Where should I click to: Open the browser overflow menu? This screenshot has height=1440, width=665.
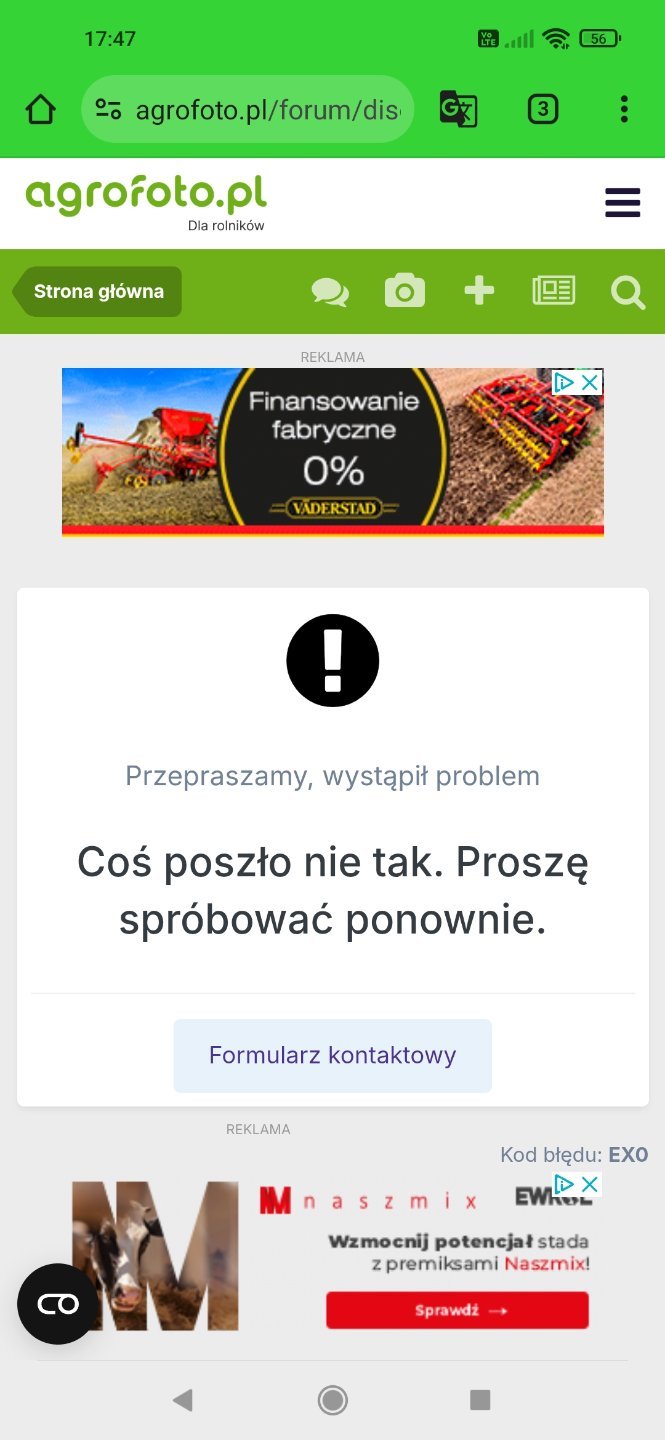[624, 109]
